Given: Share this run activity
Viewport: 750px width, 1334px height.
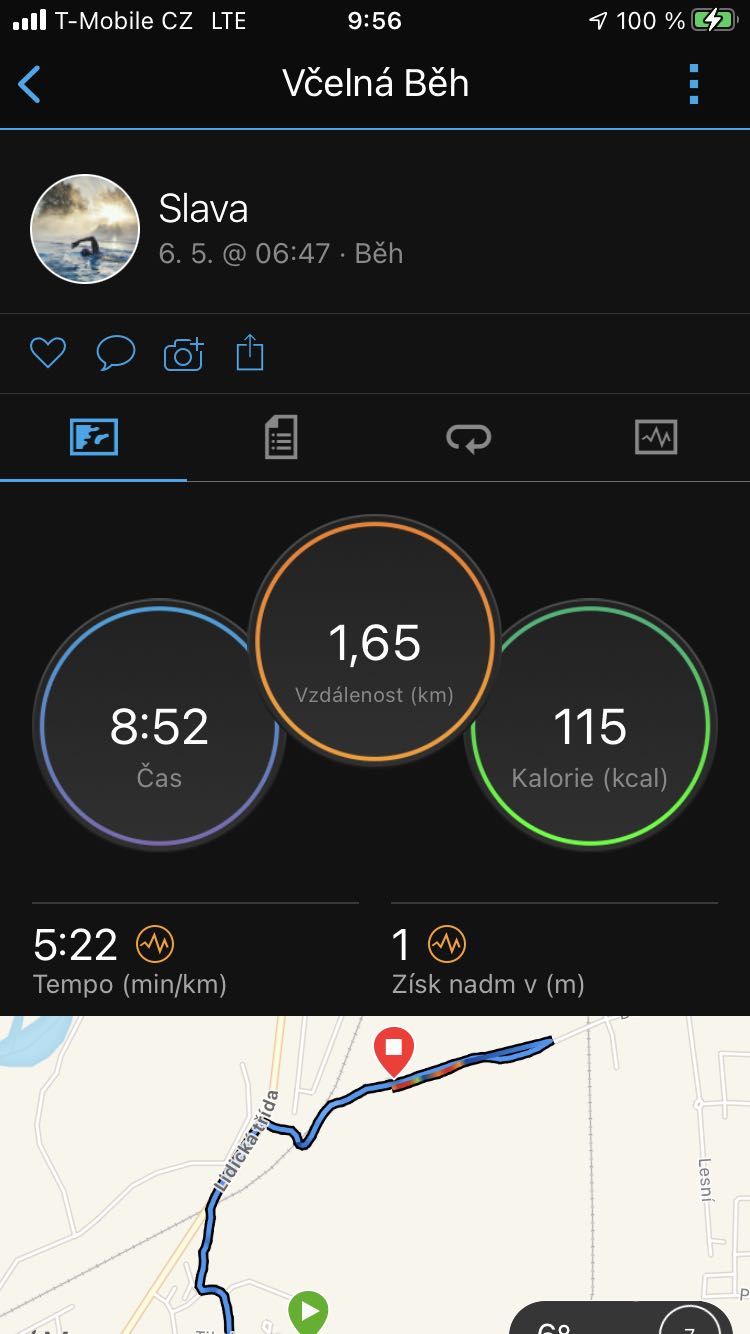Looking at the screenshot, I should 250,353.
